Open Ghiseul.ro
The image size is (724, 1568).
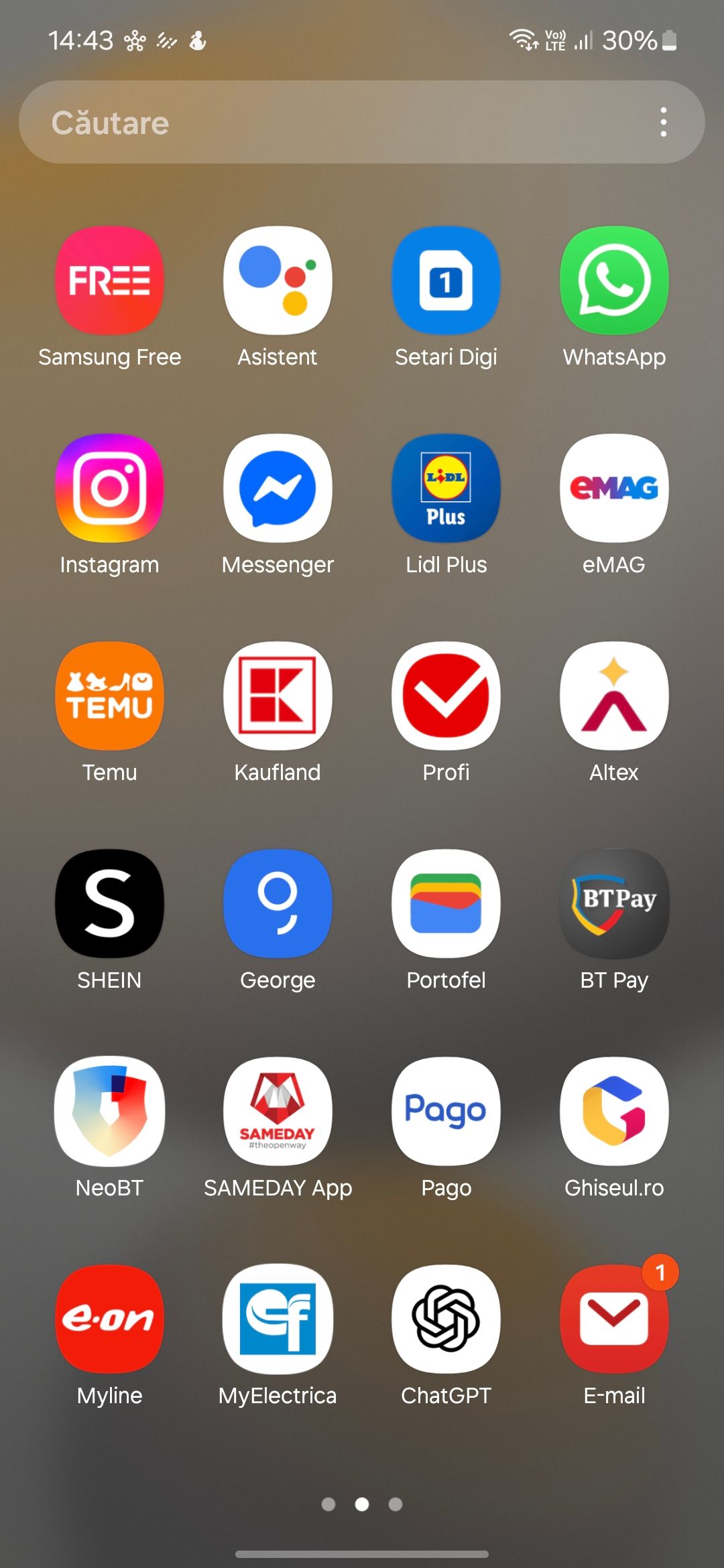(x=613, y=1111)
